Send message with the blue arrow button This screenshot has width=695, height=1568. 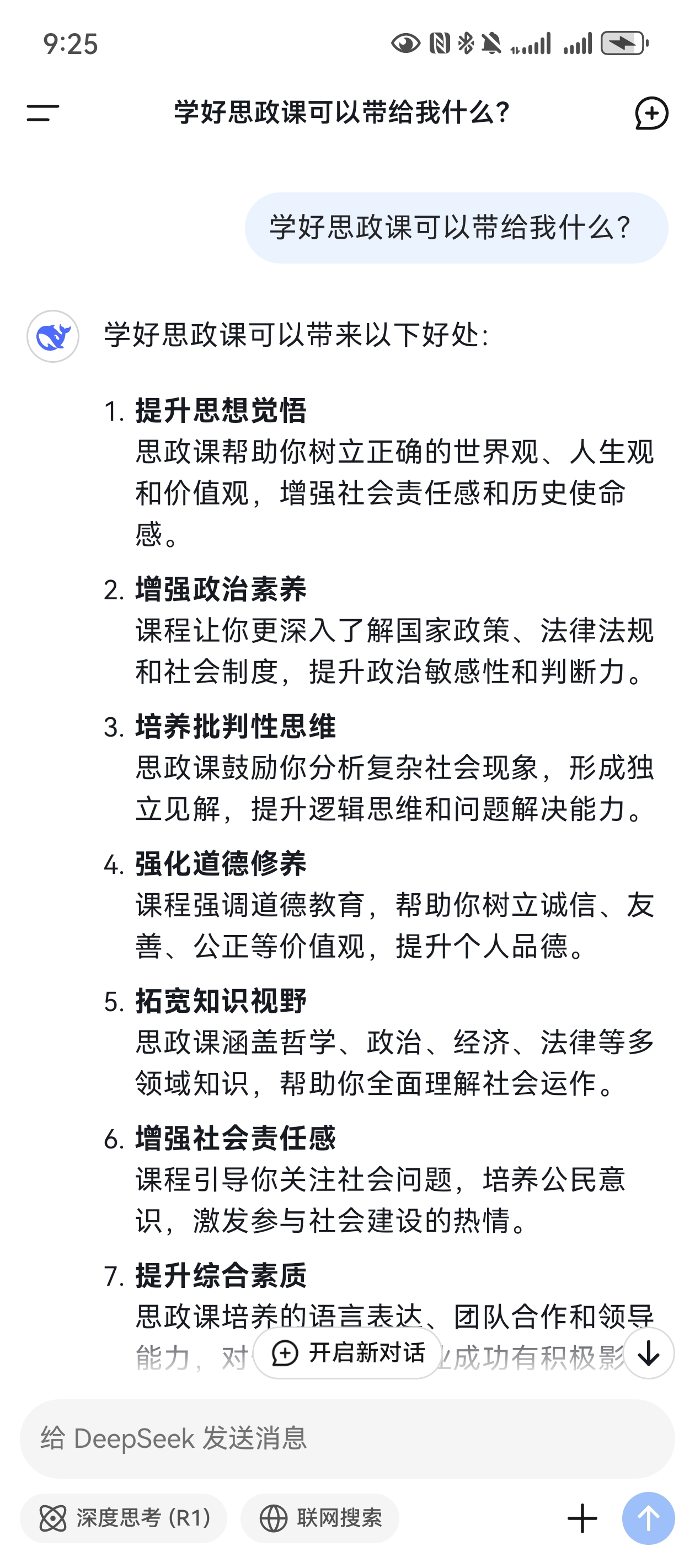(648, 1518)
